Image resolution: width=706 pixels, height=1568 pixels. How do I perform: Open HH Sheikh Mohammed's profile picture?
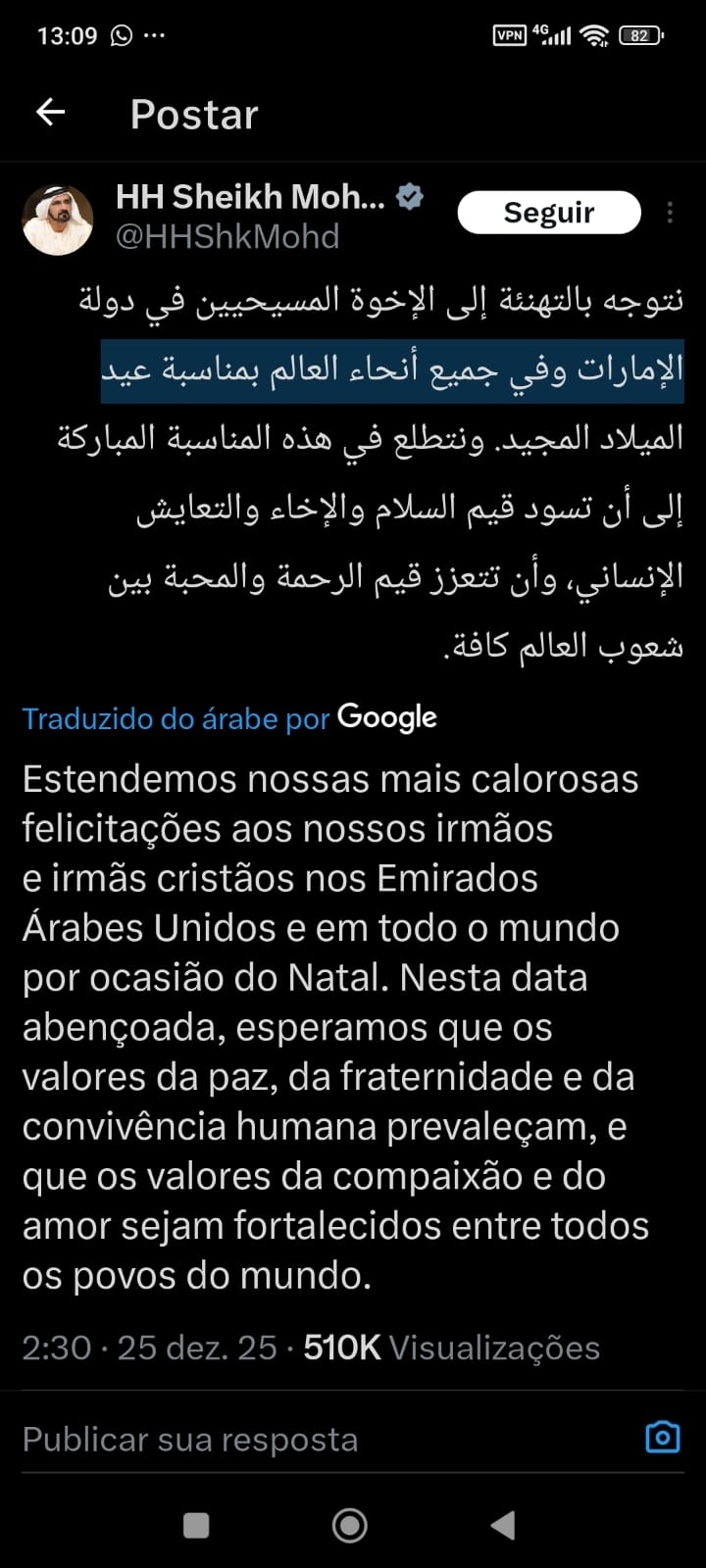coord(58,219)
